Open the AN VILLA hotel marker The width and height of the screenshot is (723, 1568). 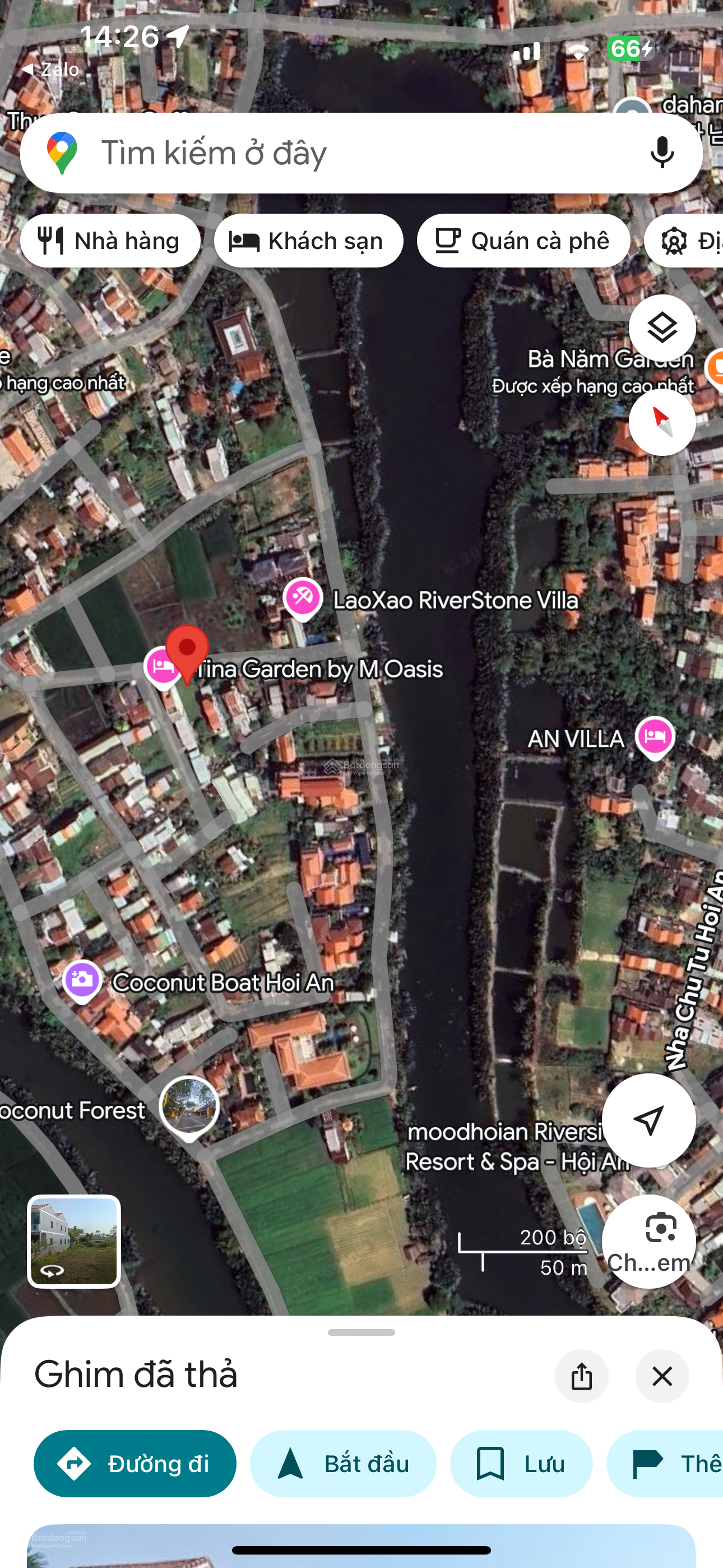[655, 738]
